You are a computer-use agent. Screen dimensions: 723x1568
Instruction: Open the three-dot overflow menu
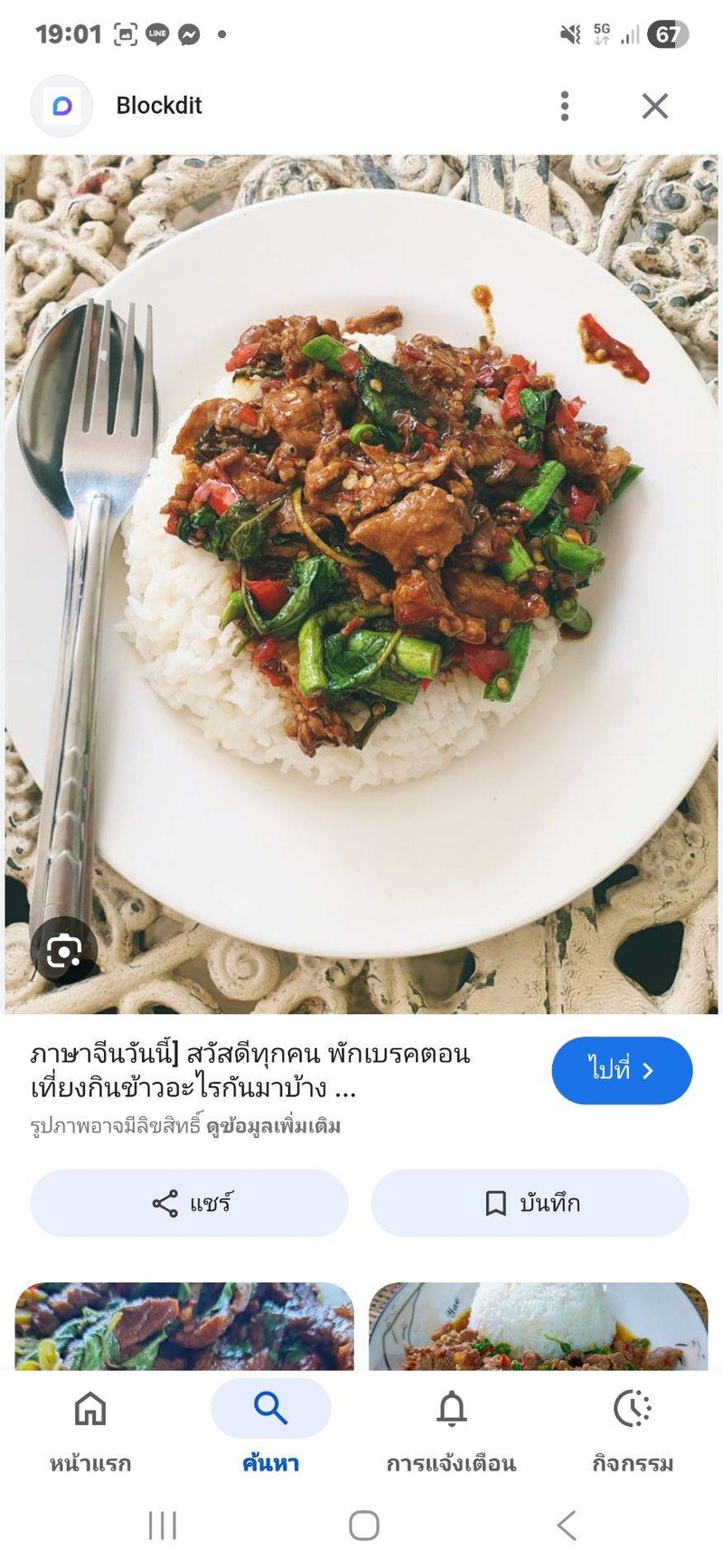click(x=565, y=106)
